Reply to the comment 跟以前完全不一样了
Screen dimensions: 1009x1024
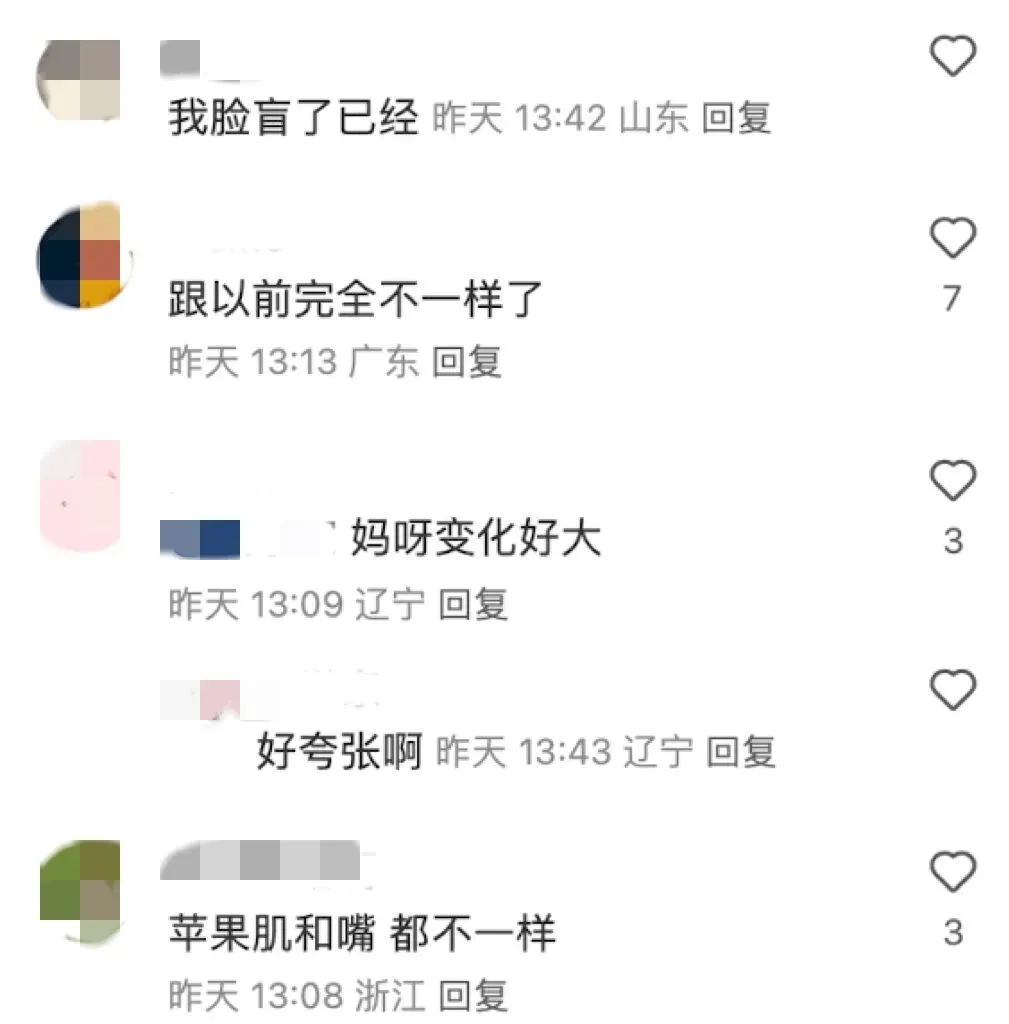(x=466, y=362)
